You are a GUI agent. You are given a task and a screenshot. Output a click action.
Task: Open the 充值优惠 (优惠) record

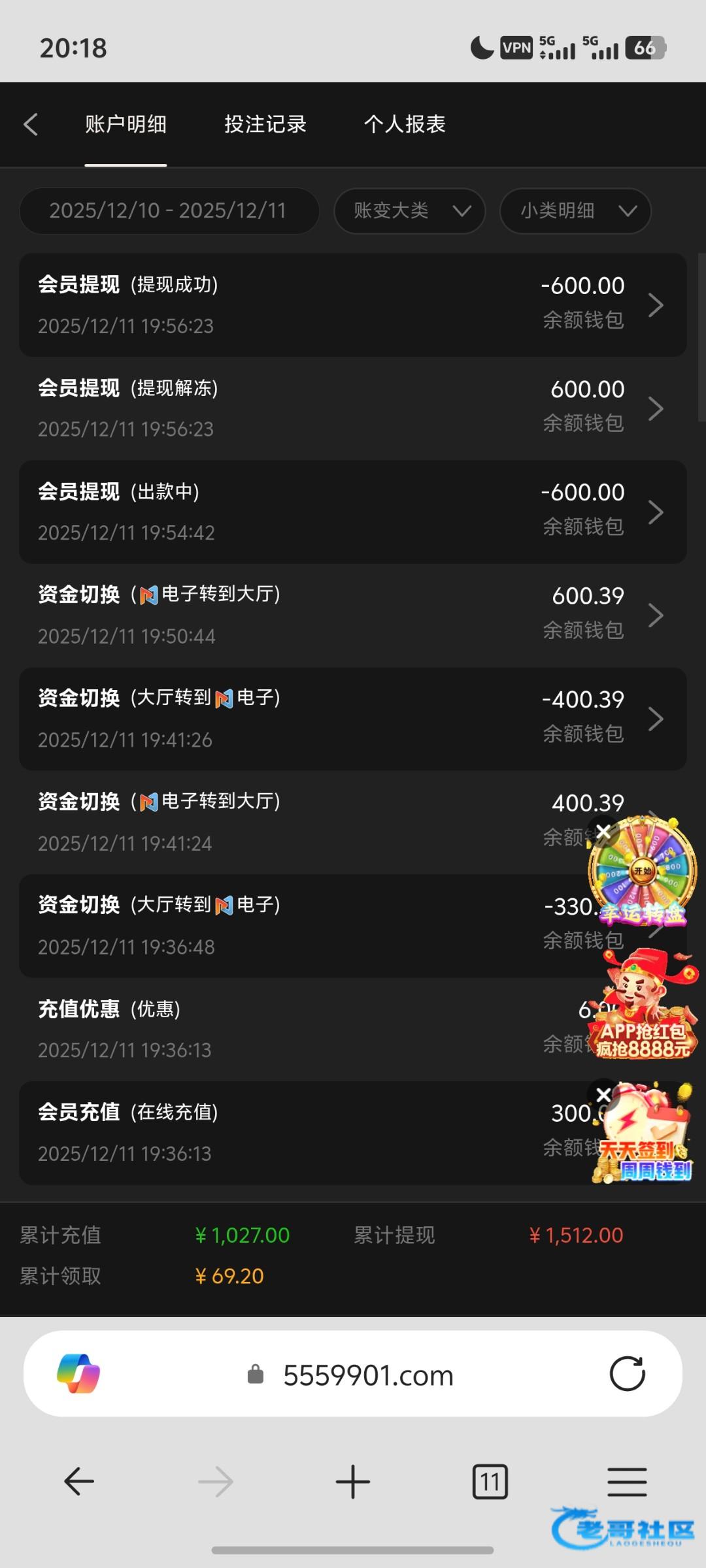tap(294, 1029)
